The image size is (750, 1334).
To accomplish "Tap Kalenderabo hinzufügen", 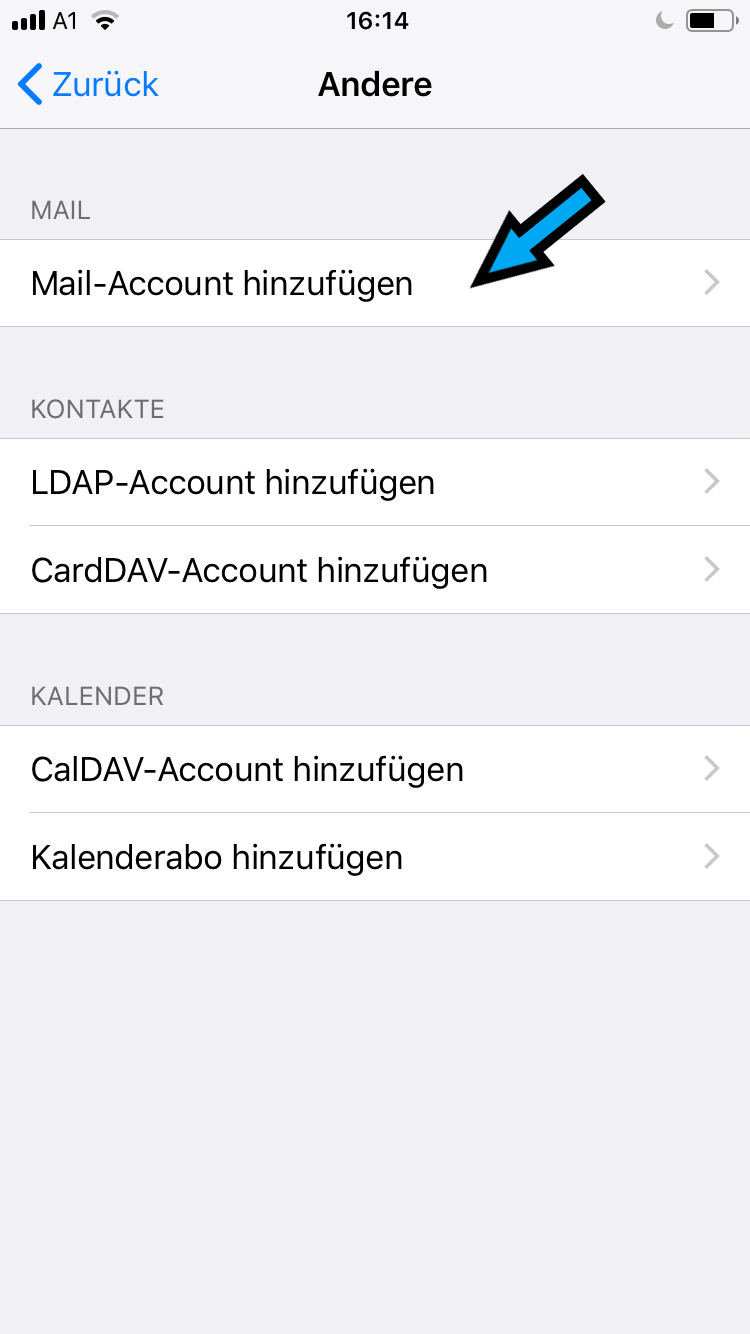I will click(375, 857).
